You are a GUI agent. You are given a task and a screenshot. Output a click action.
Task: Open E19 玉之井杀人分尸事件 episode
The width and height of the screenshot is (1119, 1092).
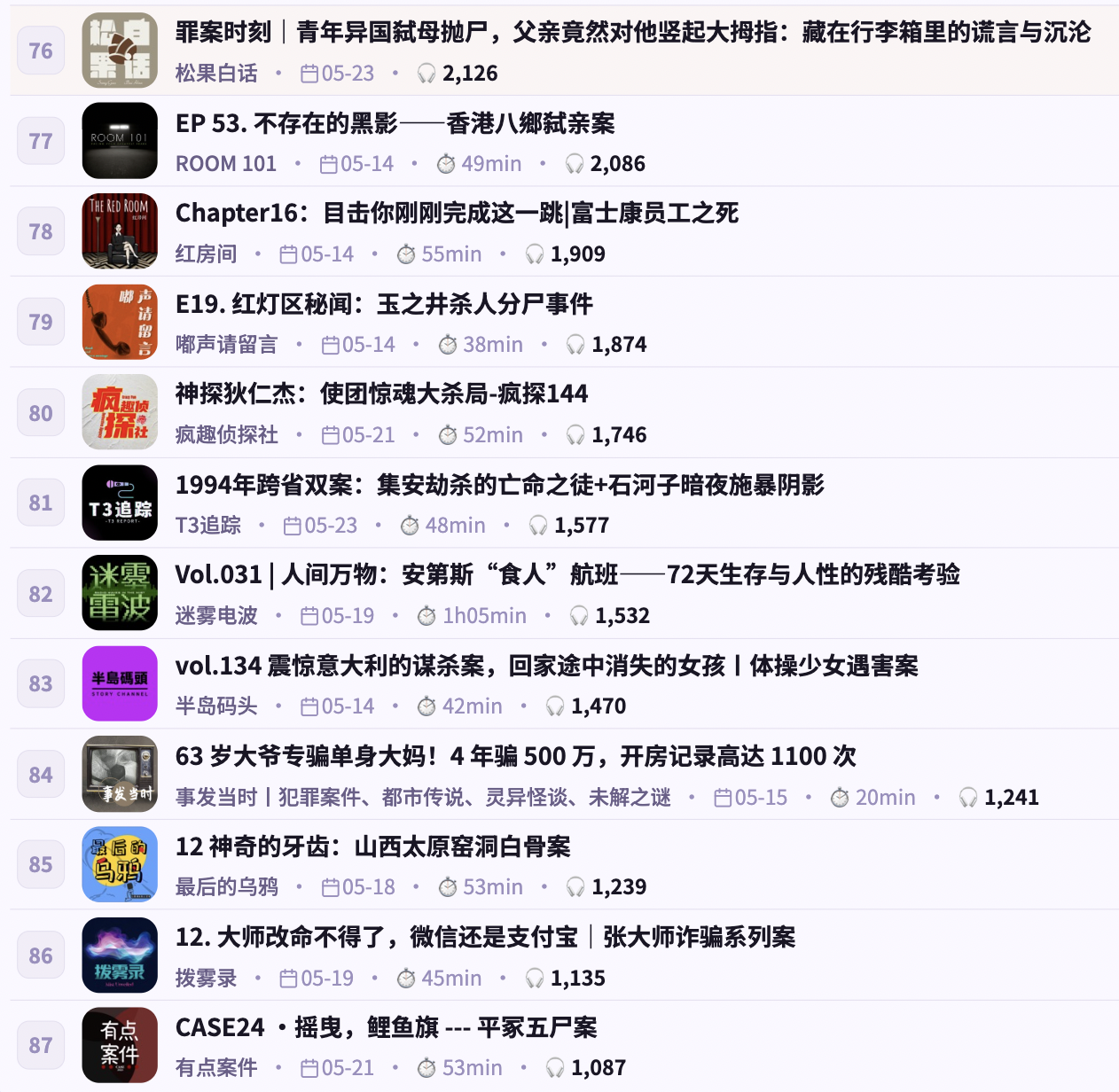pos(384,304)
